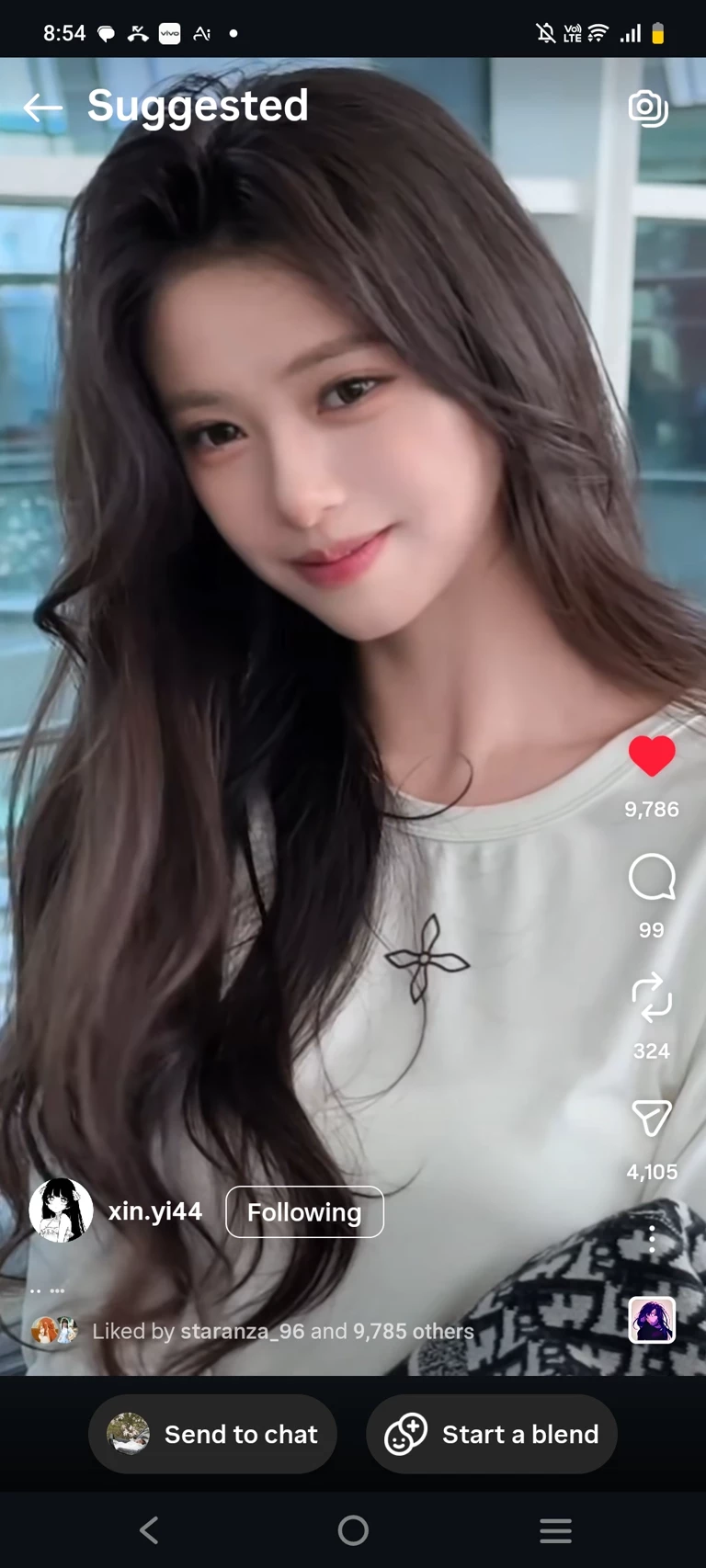See who liked, starting with staranza_96
The image size is (706, 1568).
(x=283, y=1331)
